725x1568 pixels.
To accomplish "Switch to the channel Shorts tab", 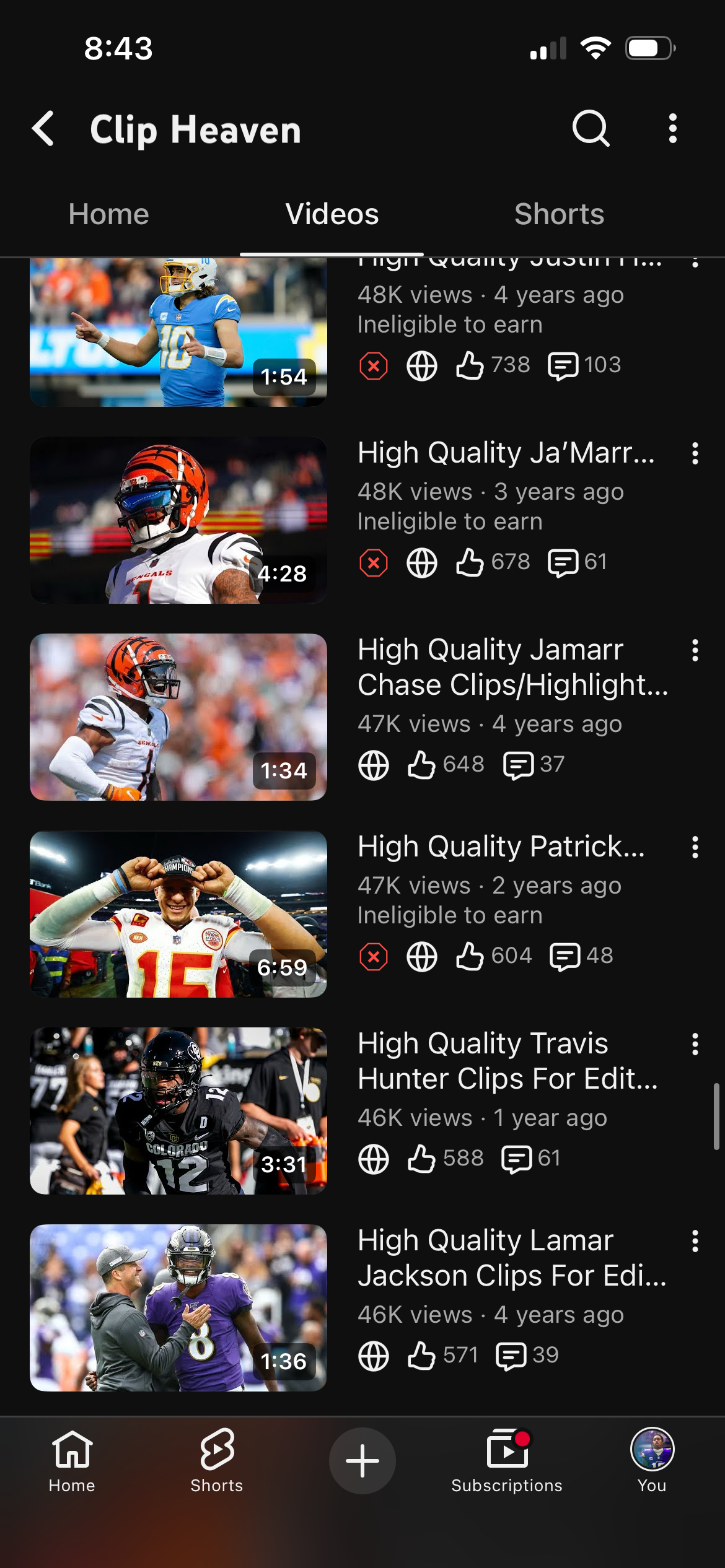I will pyautogui.click(x=559, y=214).
